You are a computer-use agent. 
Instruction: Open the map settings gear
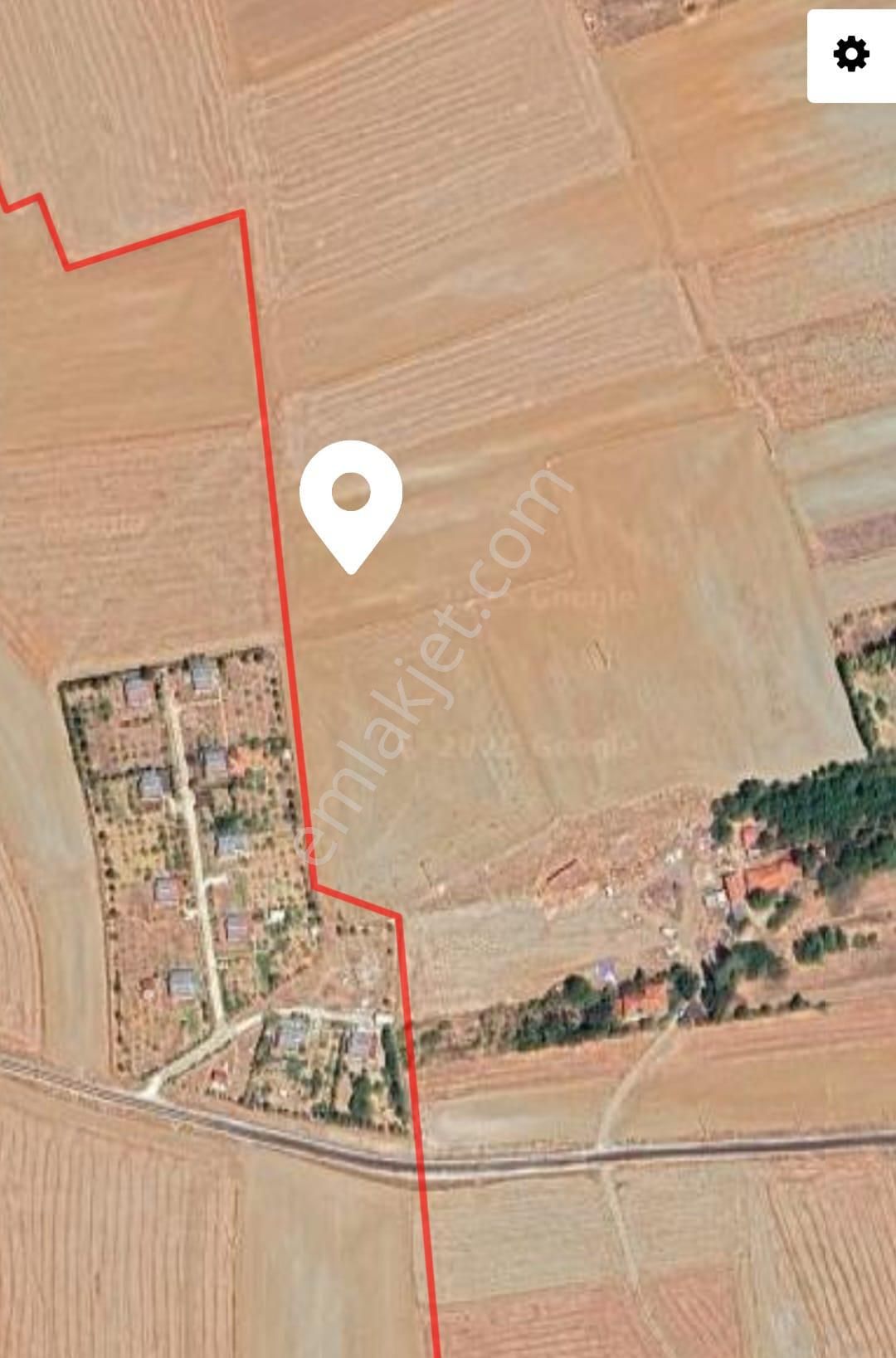(x=851, y=56)
